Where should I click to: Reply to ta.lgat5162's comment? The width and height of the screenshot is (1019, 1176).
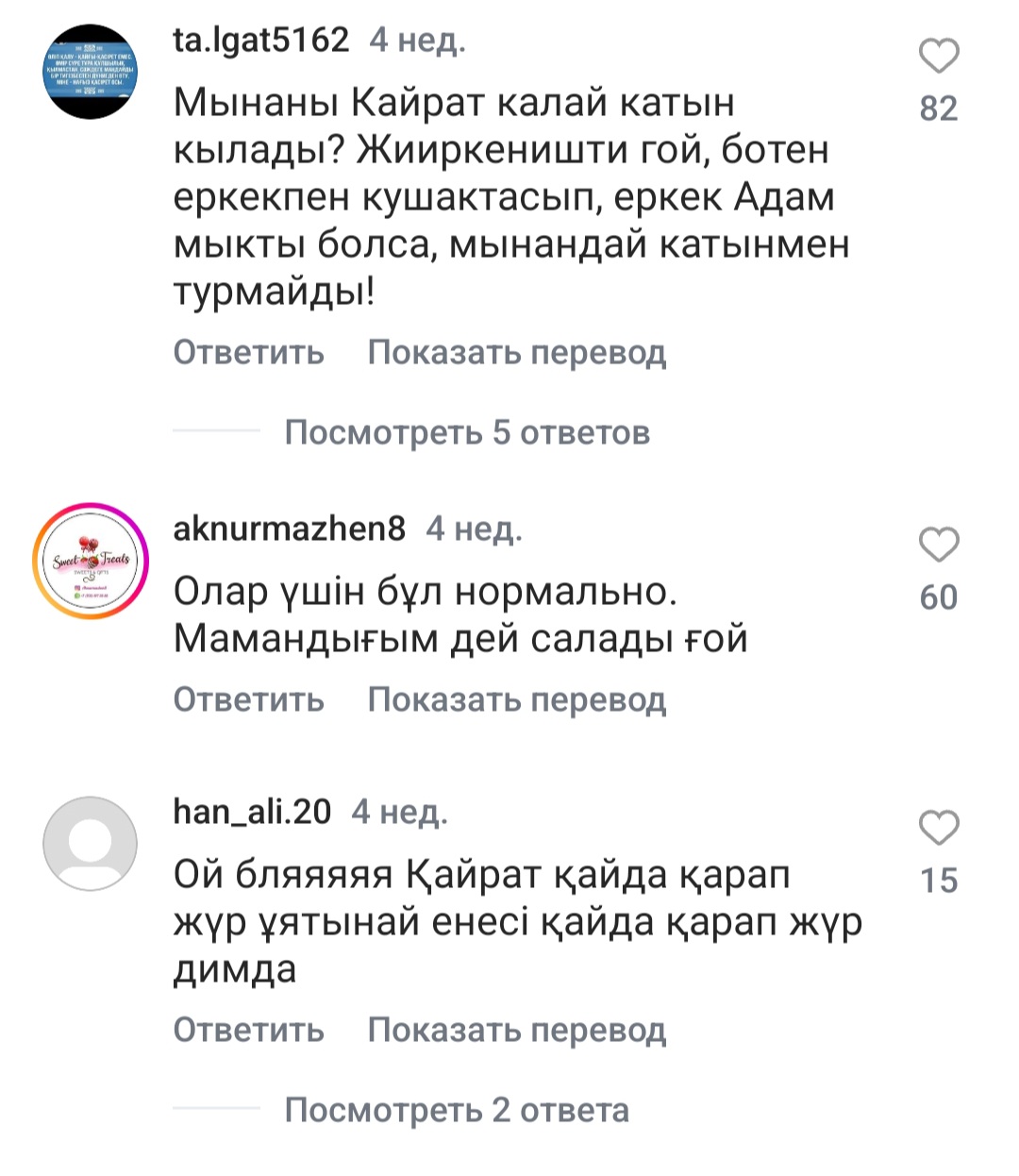pos(248,352)
